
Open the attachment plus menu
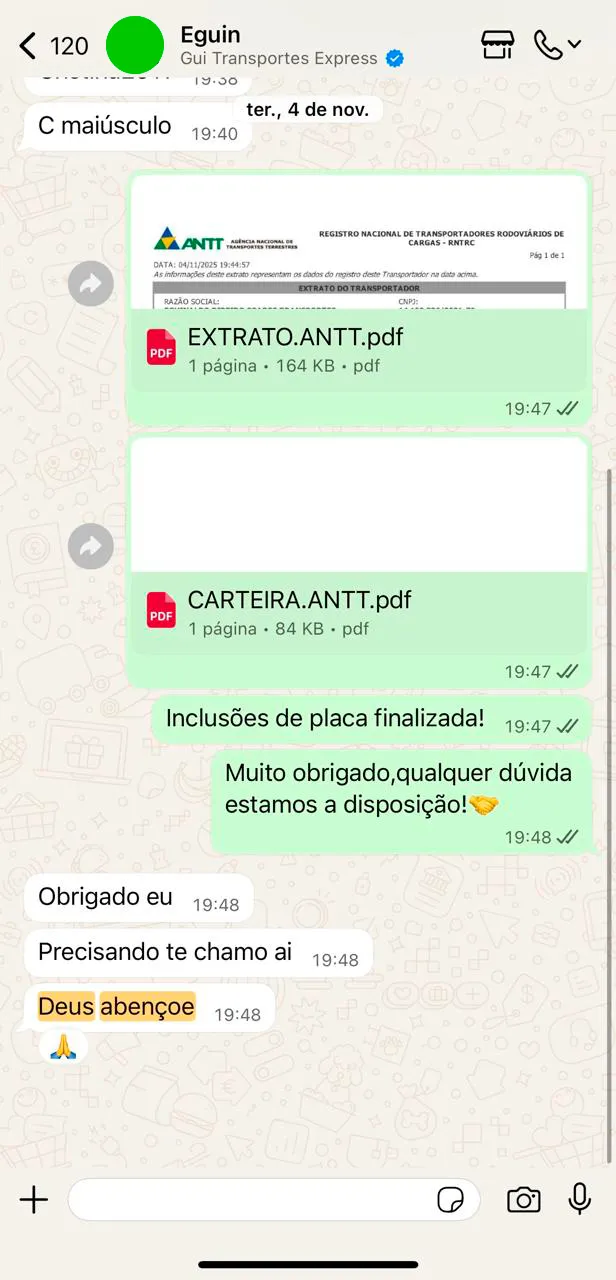click(34, 1199)
